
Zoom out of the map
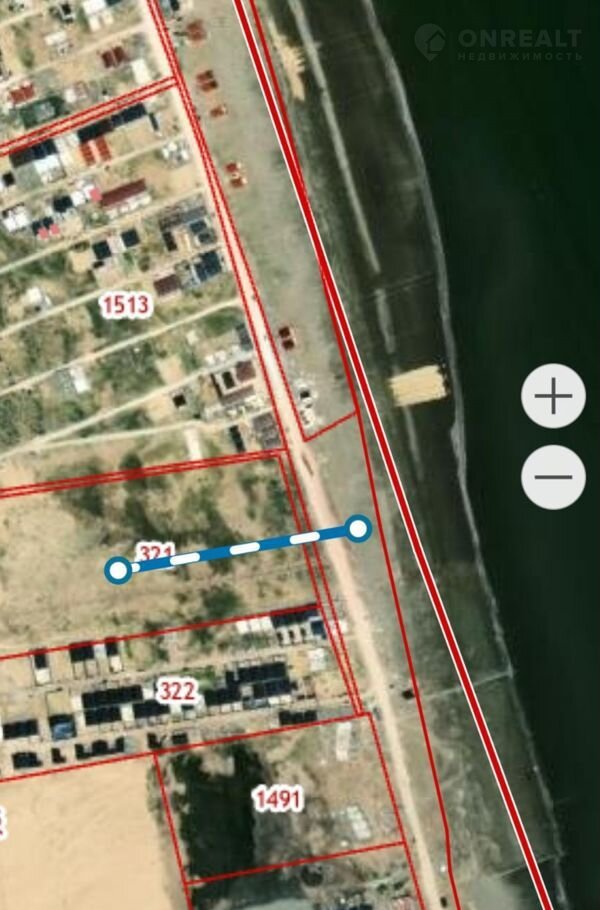click(553, 476)
